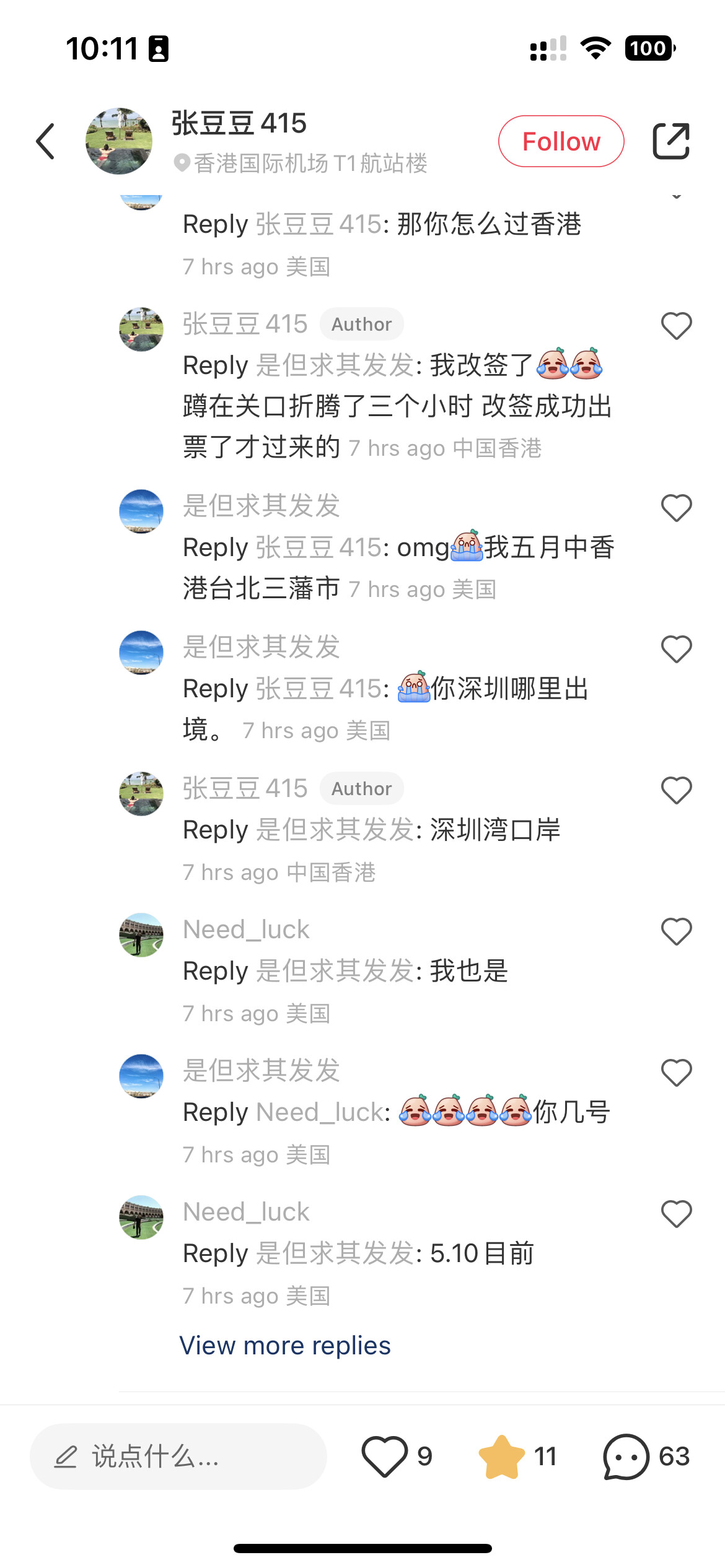
Task: Open Need_luck's avatar beside the 我也是 reply
Action: pos(141,935)
